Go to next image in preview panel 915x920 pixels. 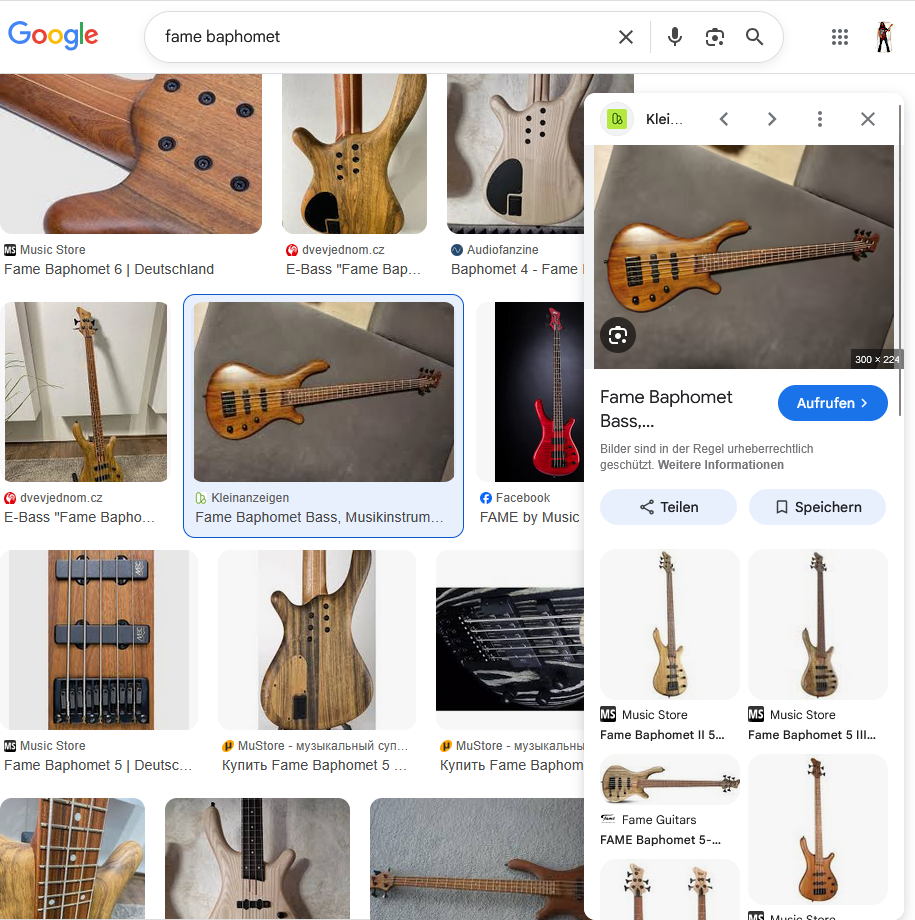click(x=772, y=119)
